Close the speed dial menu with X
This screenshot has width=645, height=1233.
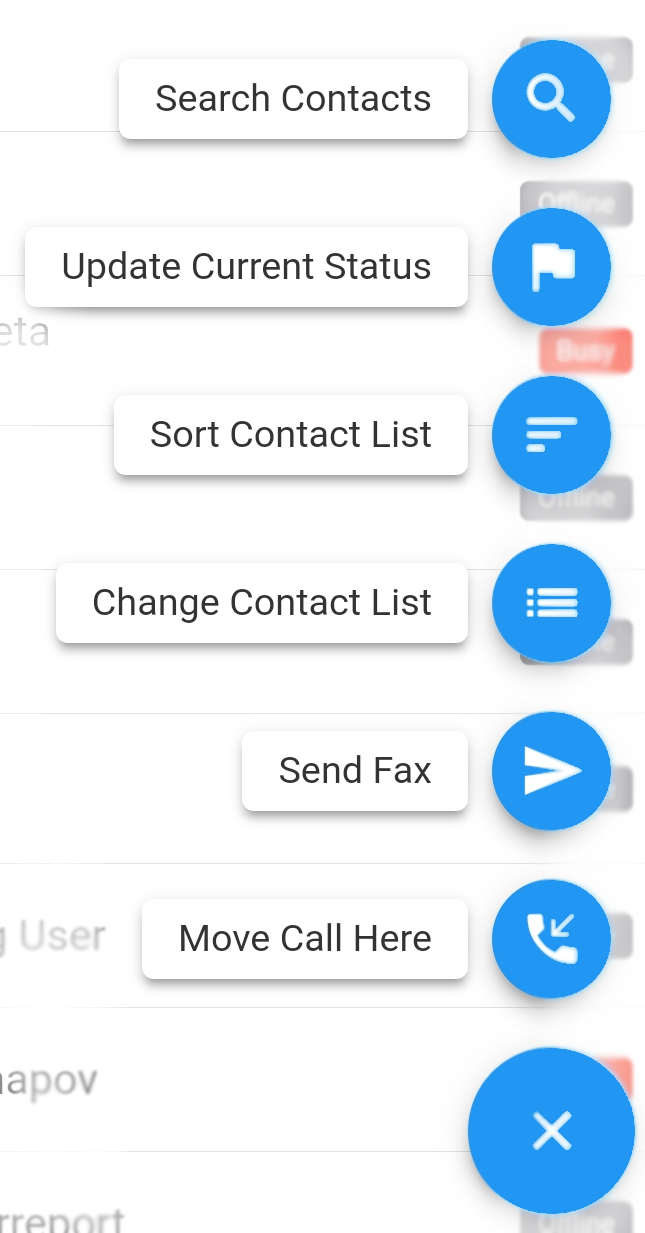[x=551, y=1131]
